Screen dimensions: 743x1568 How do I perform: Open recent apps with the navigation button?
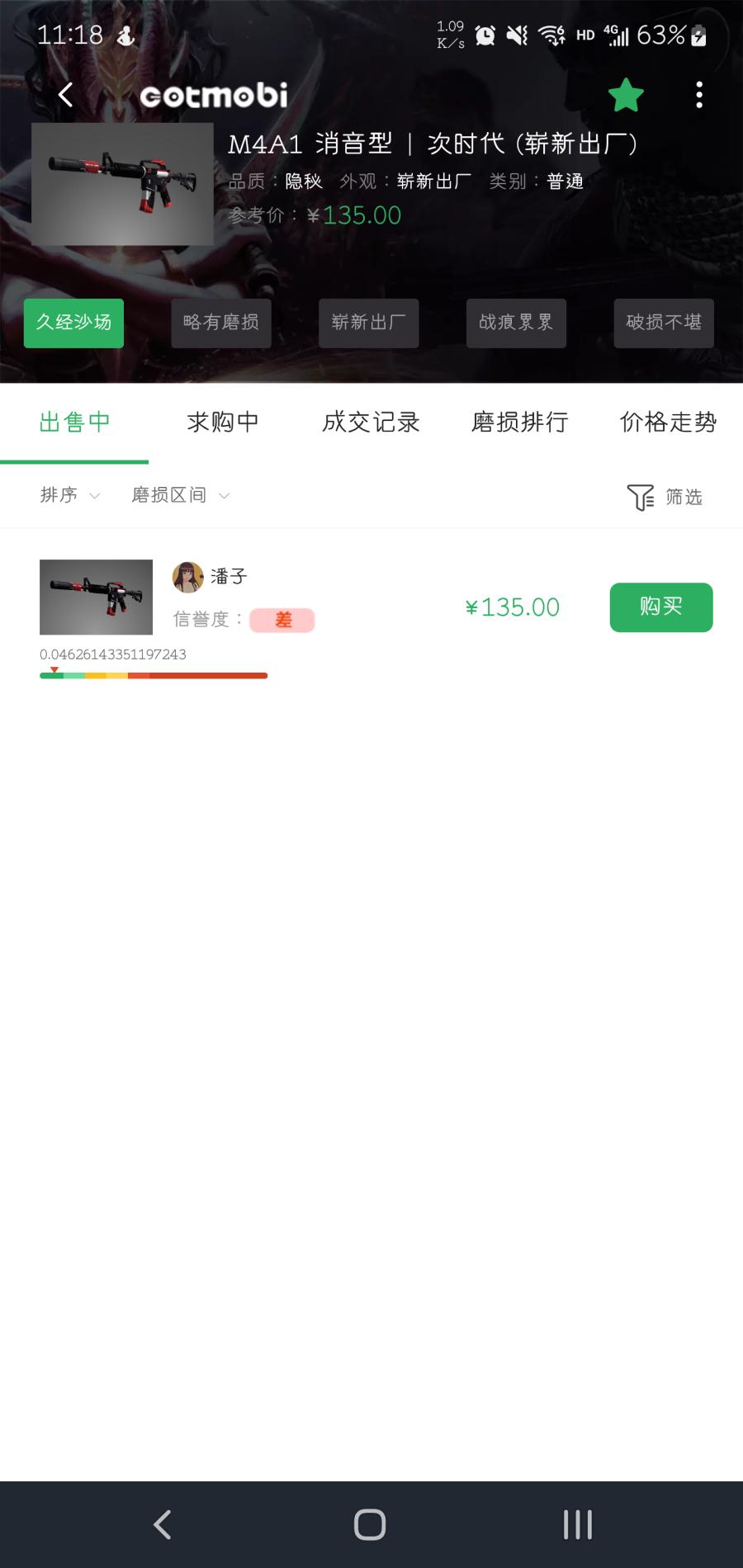578,1525
